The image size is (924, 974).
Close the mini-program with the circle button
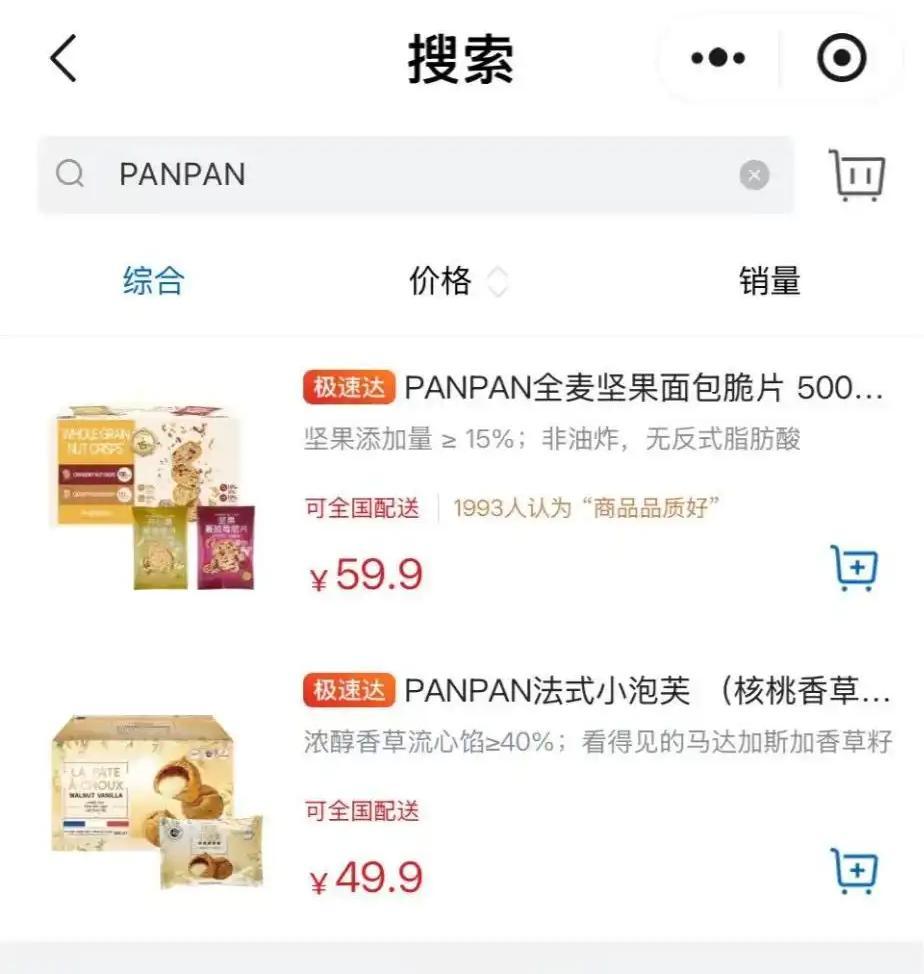click(841, 59)
